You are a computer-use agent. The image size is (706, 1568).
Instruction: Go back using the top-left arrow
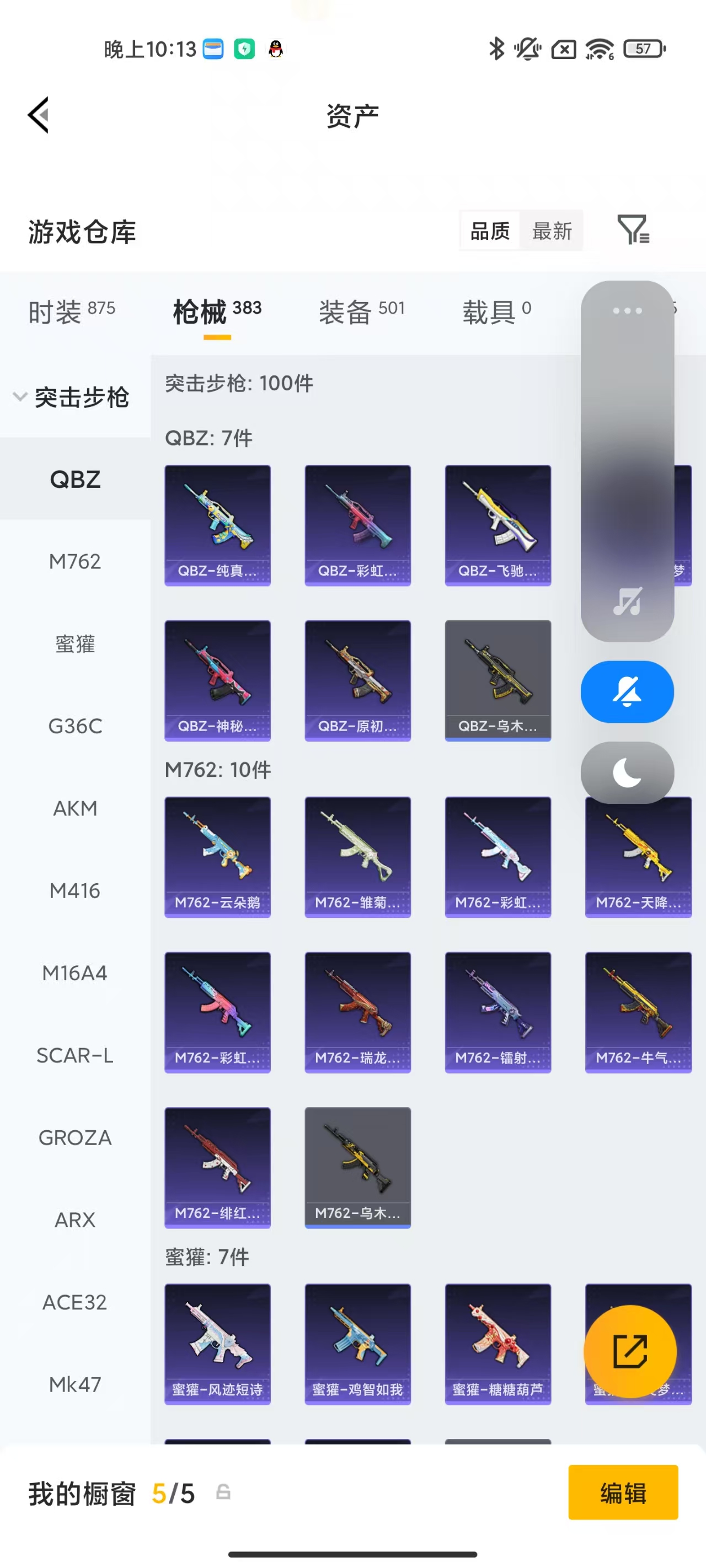point(39,115)
